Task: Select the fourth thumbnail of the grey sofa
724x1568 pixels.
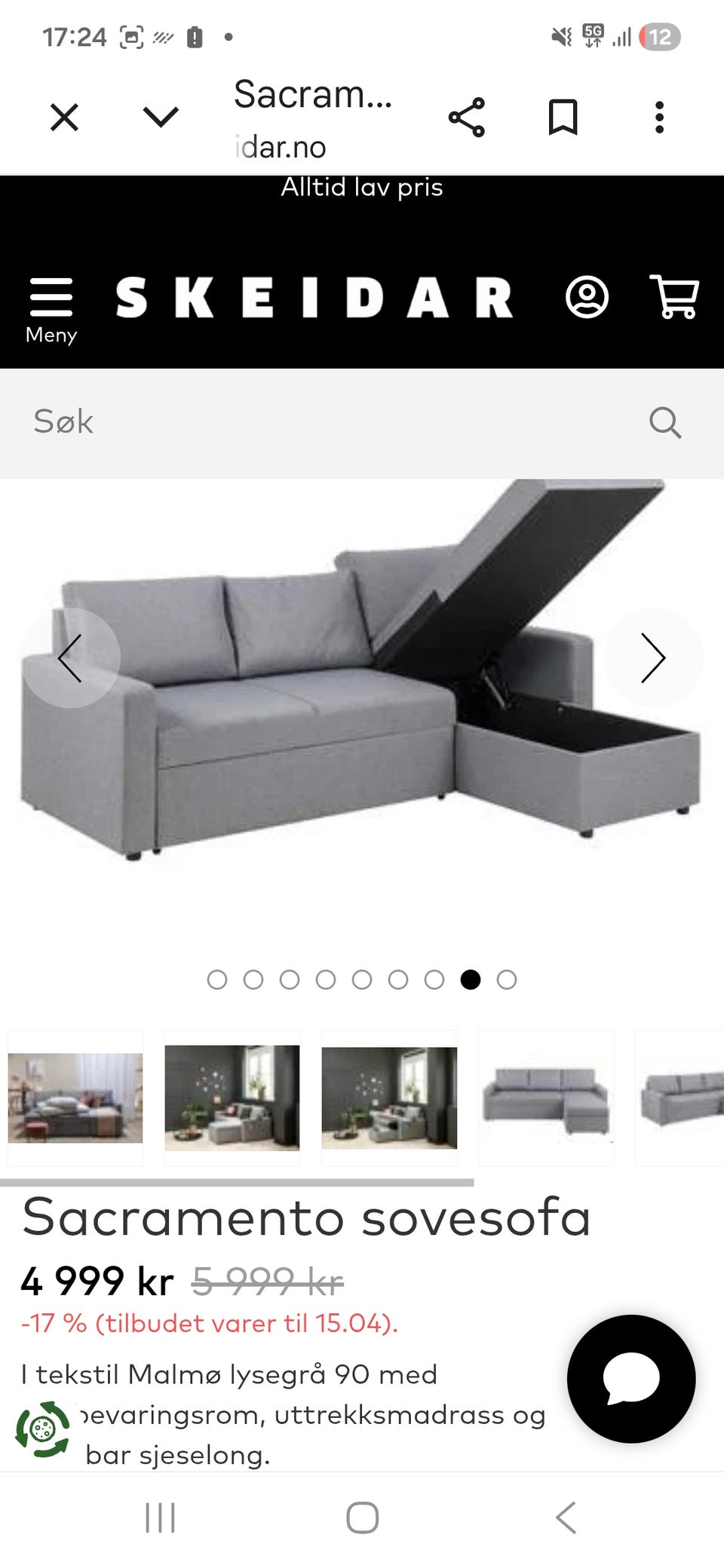Action: click(546, 1098)
